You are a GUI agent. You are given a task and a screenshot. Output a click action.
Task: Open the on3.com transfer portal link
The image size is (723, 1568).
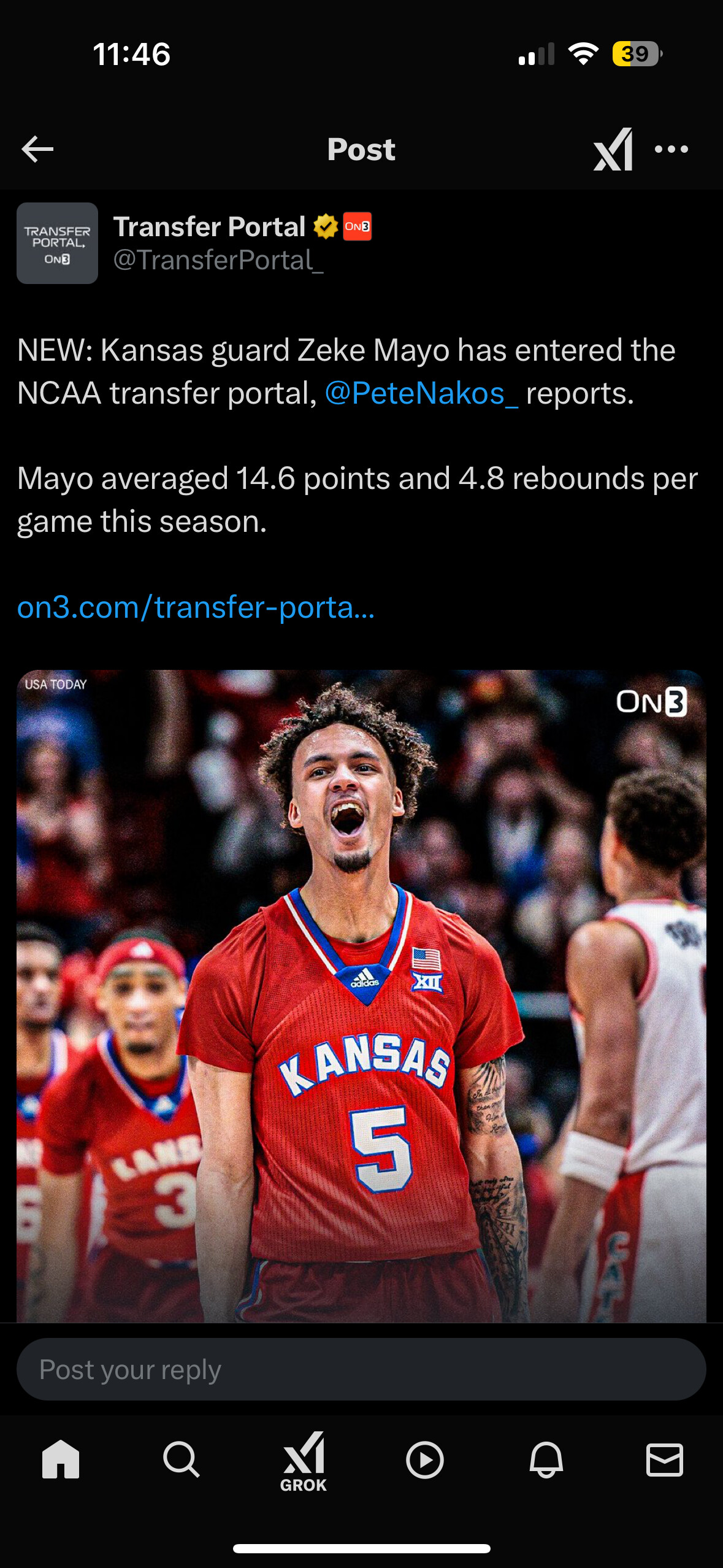coord(196,607)
